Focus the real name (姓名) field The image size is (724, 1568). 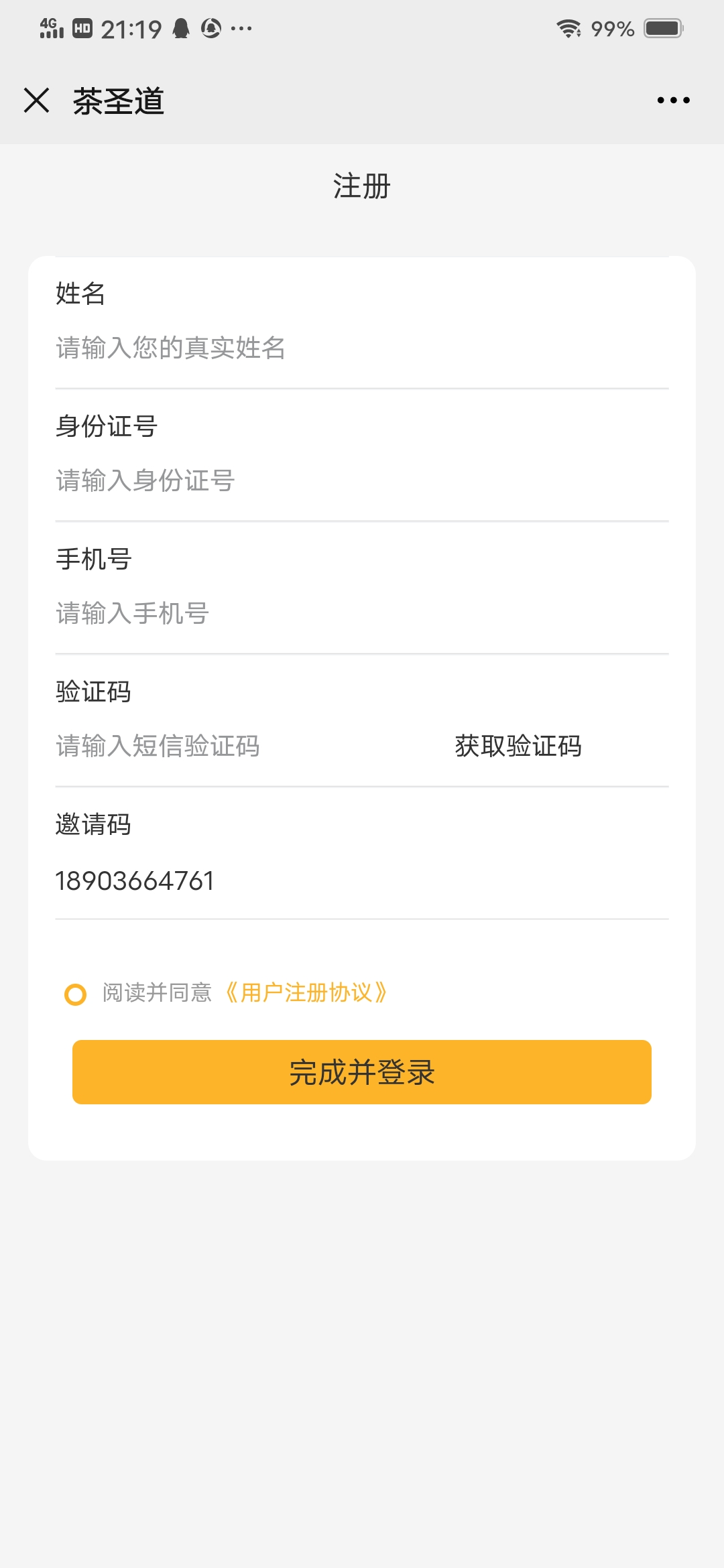click(x=268, y=348)
